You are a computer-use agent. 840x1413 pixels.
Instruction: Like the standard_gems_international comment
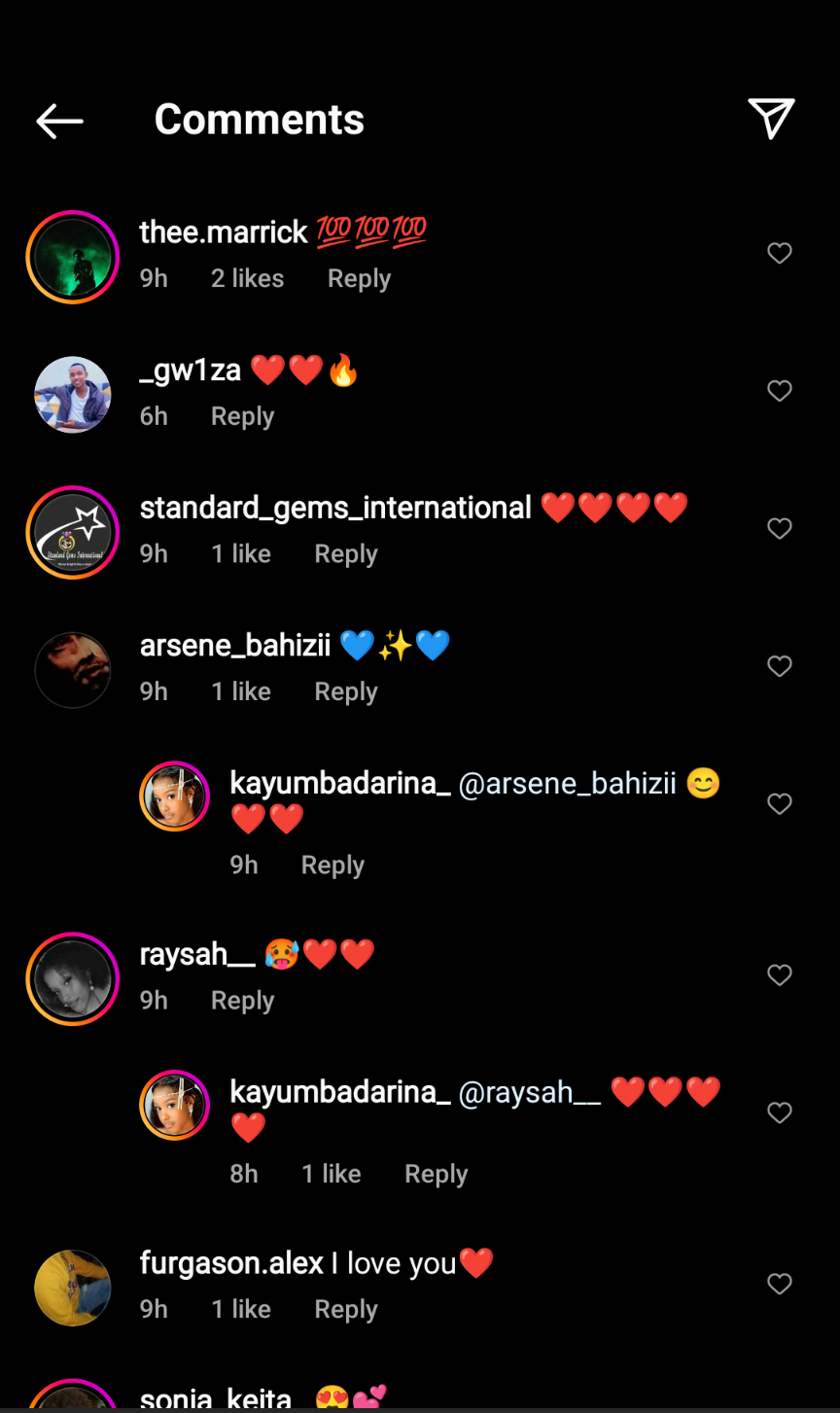pyautogui.click(x=780, y=529)
